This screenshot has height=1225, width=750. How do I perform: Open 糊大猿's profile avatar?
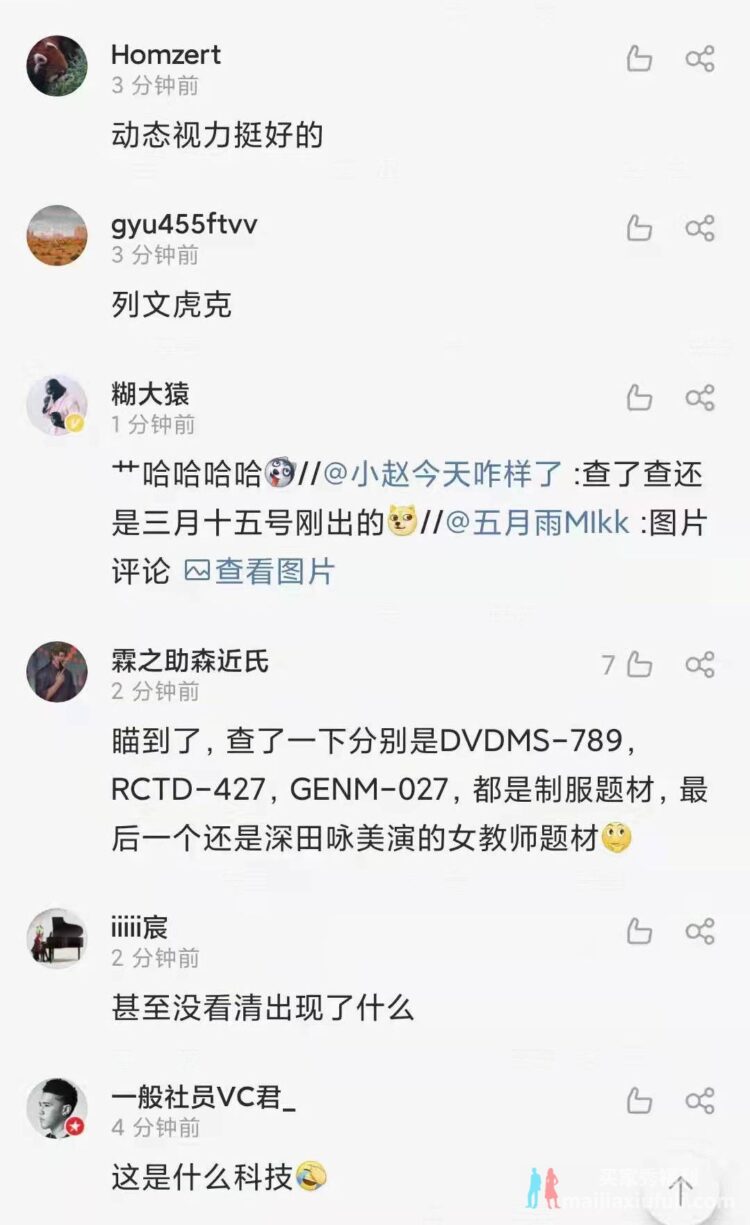click(x=57, y=405)
